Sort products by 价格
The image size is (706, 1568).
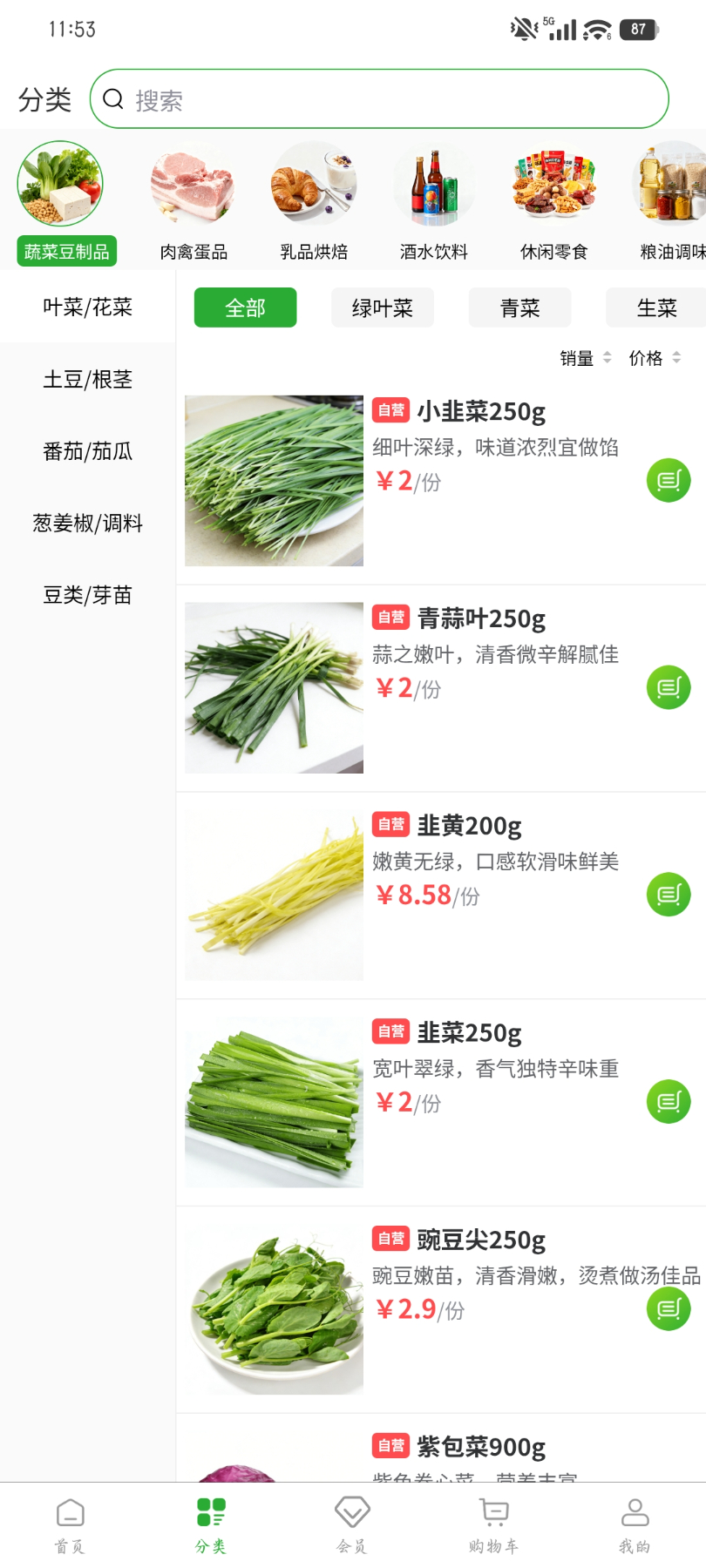click(x=655, y=358)
